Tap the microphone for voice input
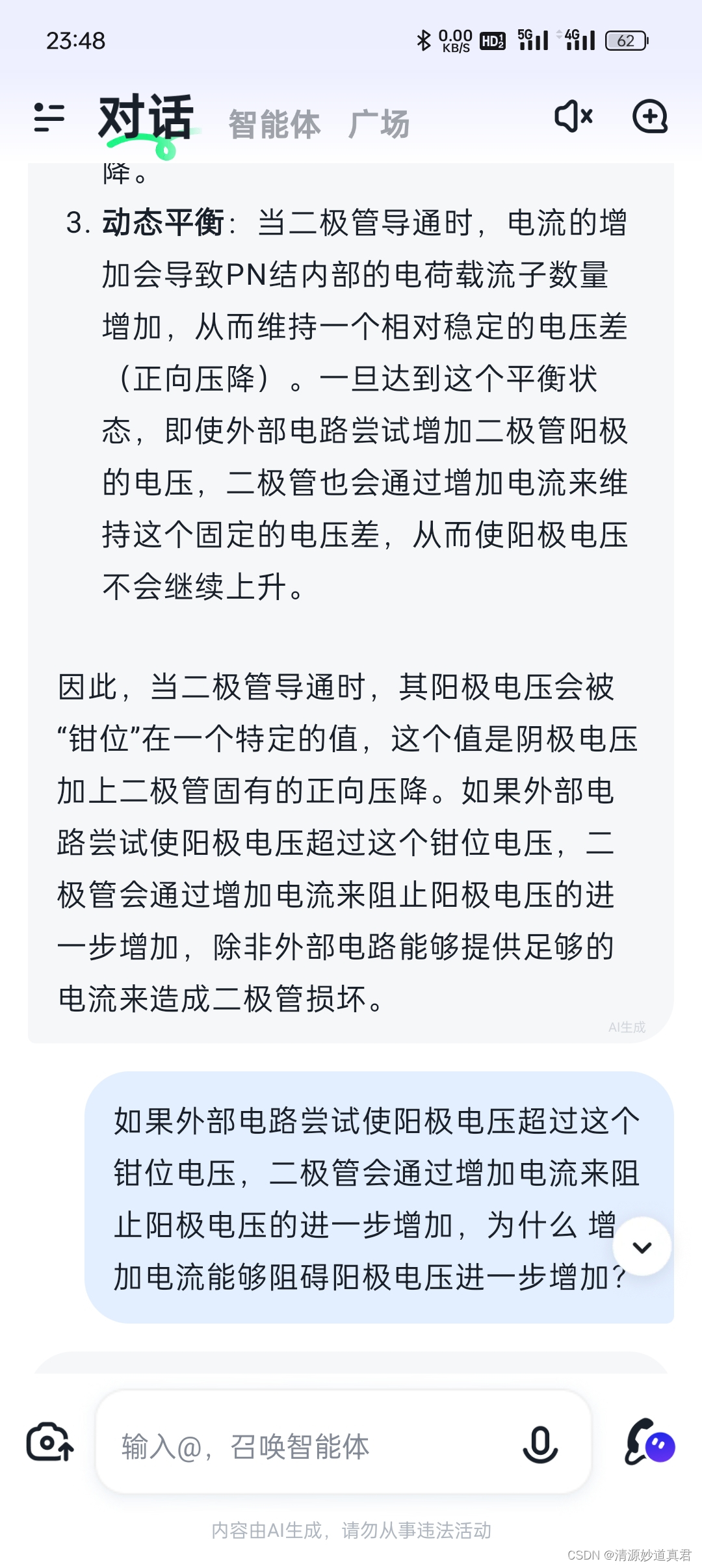The image size is (702, 1568). (540, 1444)
